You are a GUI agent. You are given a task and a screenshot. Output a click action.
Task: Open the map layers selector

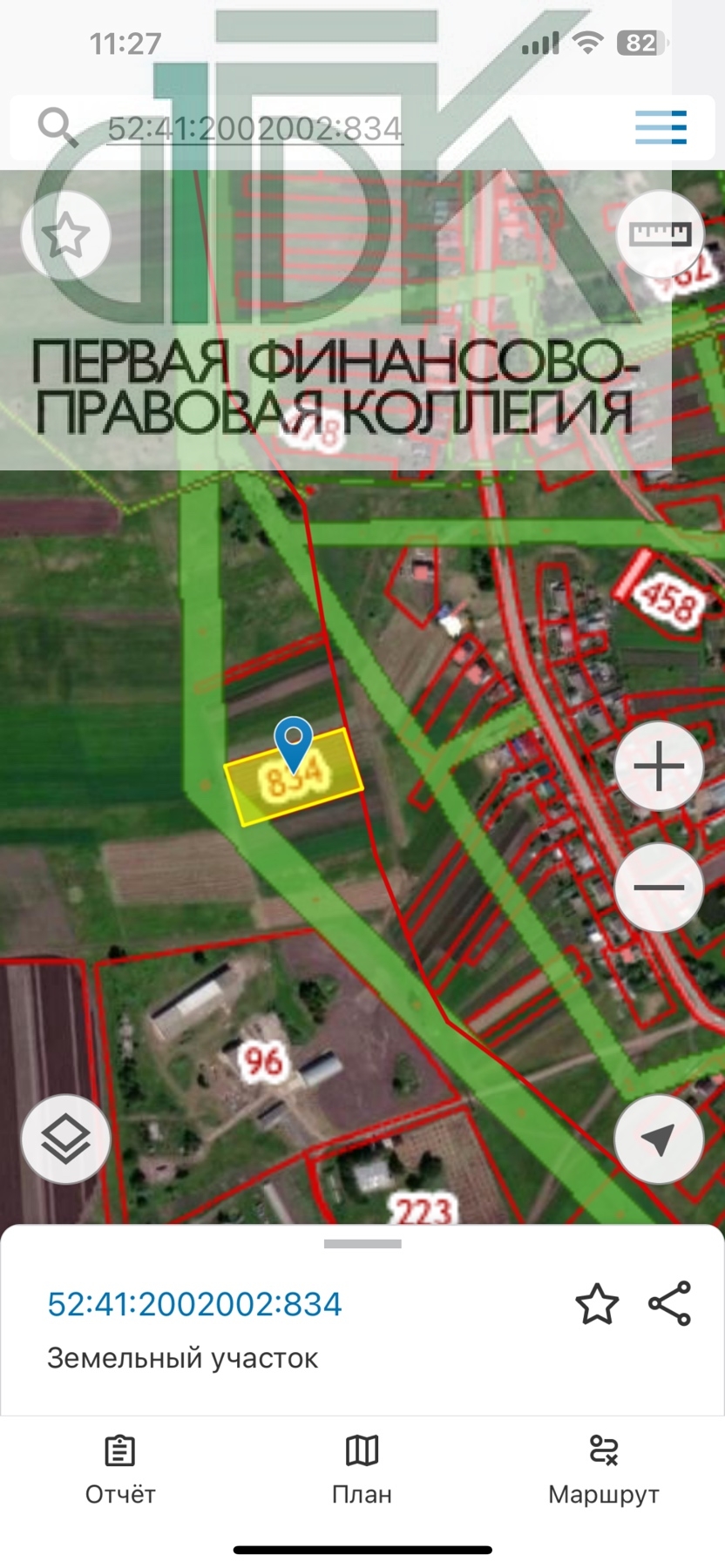coord(66,1139)
